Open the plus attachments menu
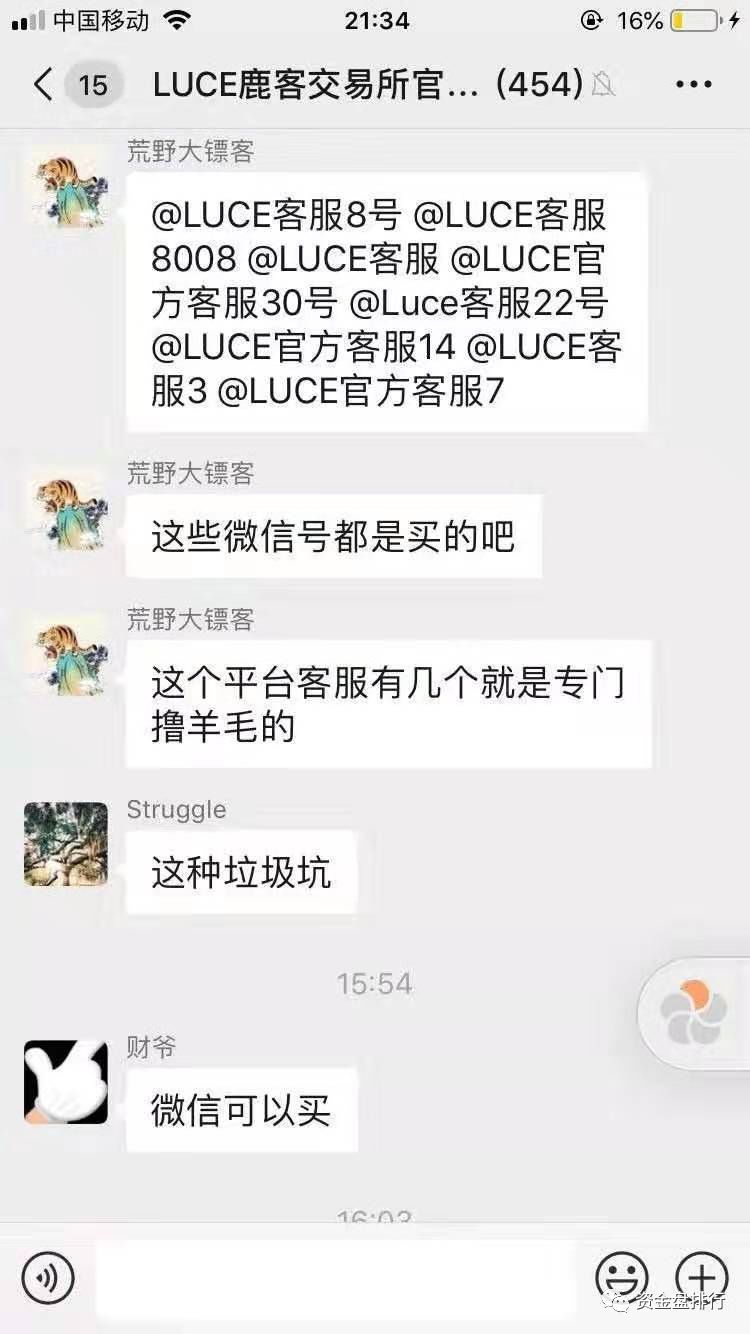Screen dimensions: 750x1334 click(x=702, y=1278)
